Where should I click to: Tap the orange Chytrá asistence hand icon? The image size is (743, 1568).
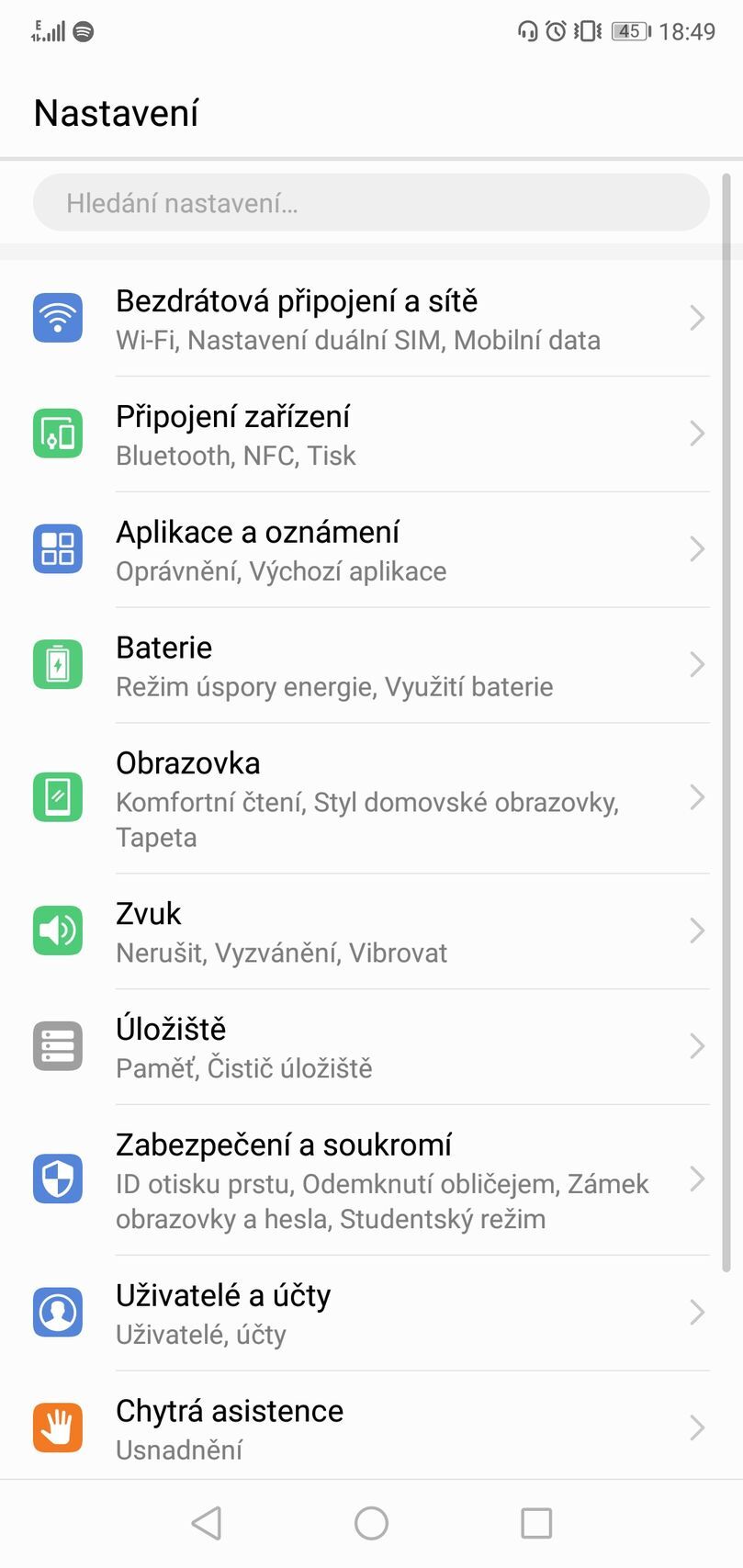click(x=57, y=1427)
